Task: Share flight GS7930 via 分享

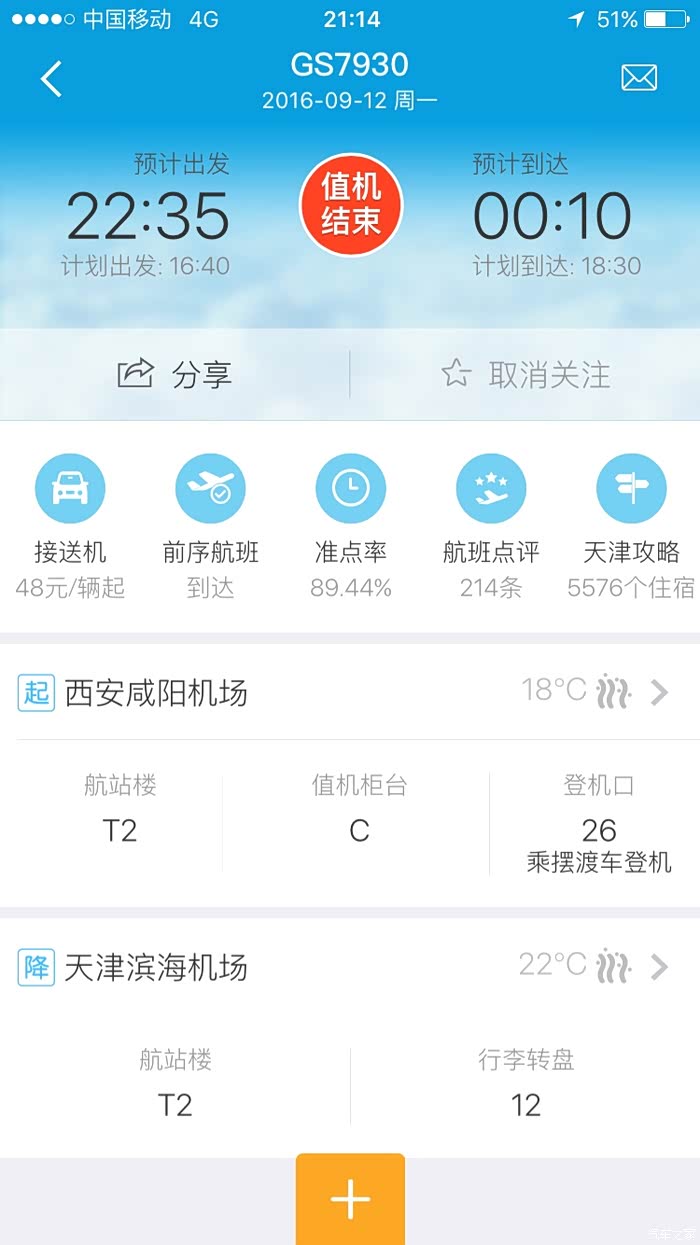Action: pos(175,375)
